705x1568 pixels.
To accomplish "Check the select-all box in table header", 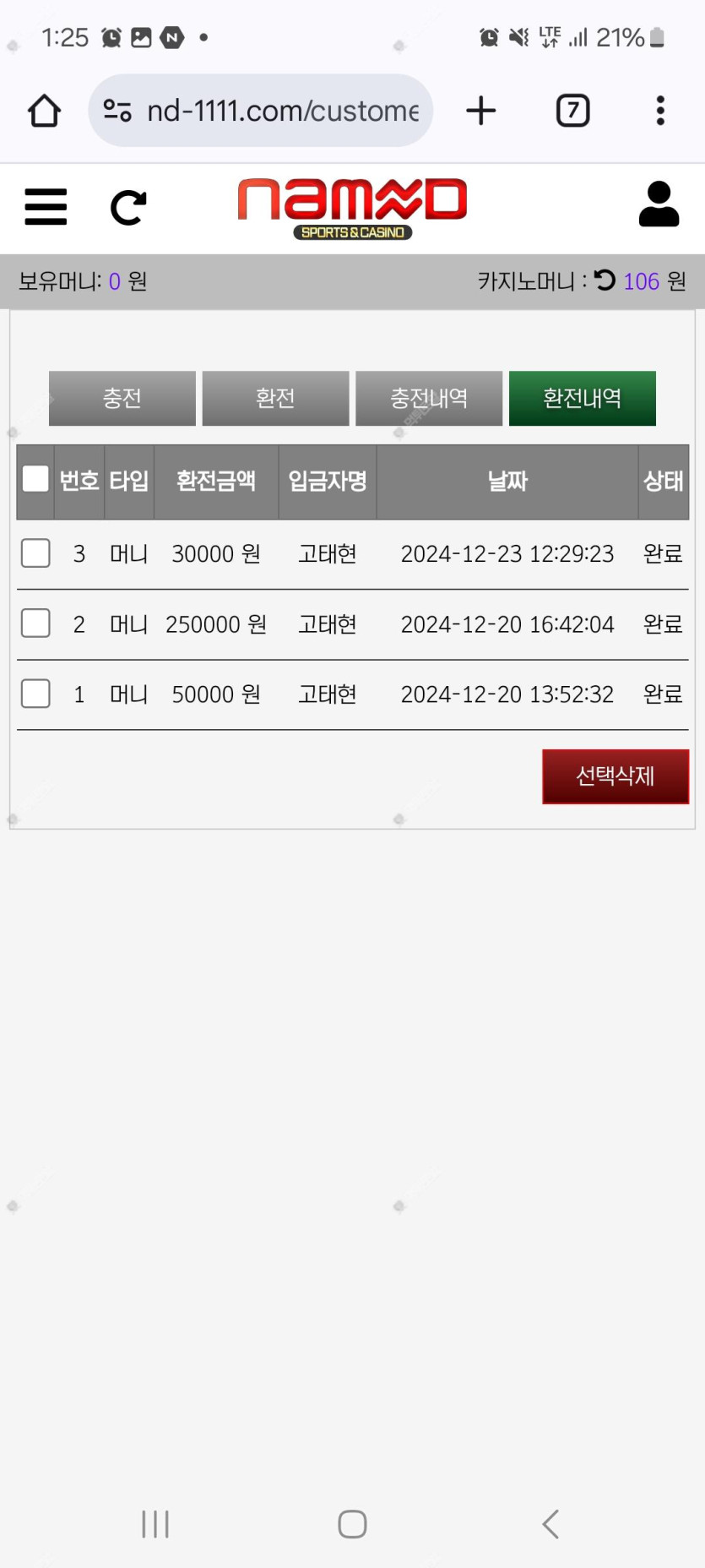I will [35, 479].
